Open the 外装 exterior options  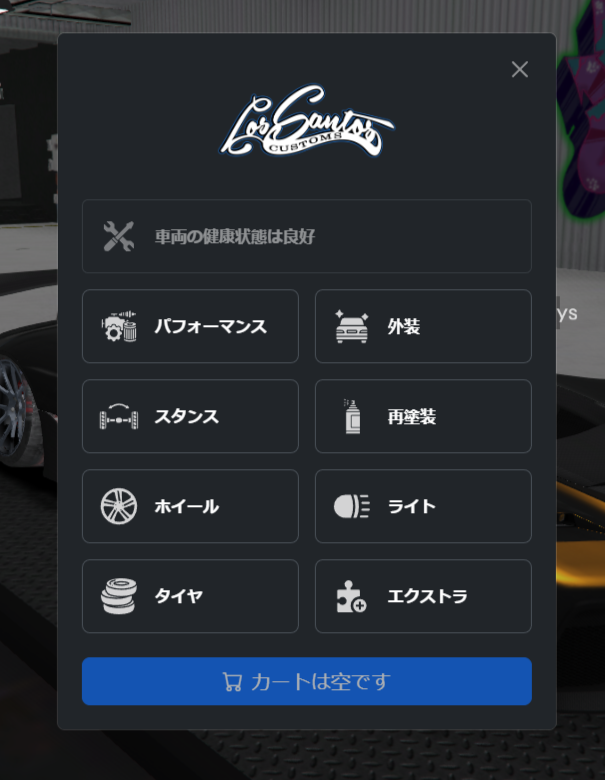coord(423,326)
